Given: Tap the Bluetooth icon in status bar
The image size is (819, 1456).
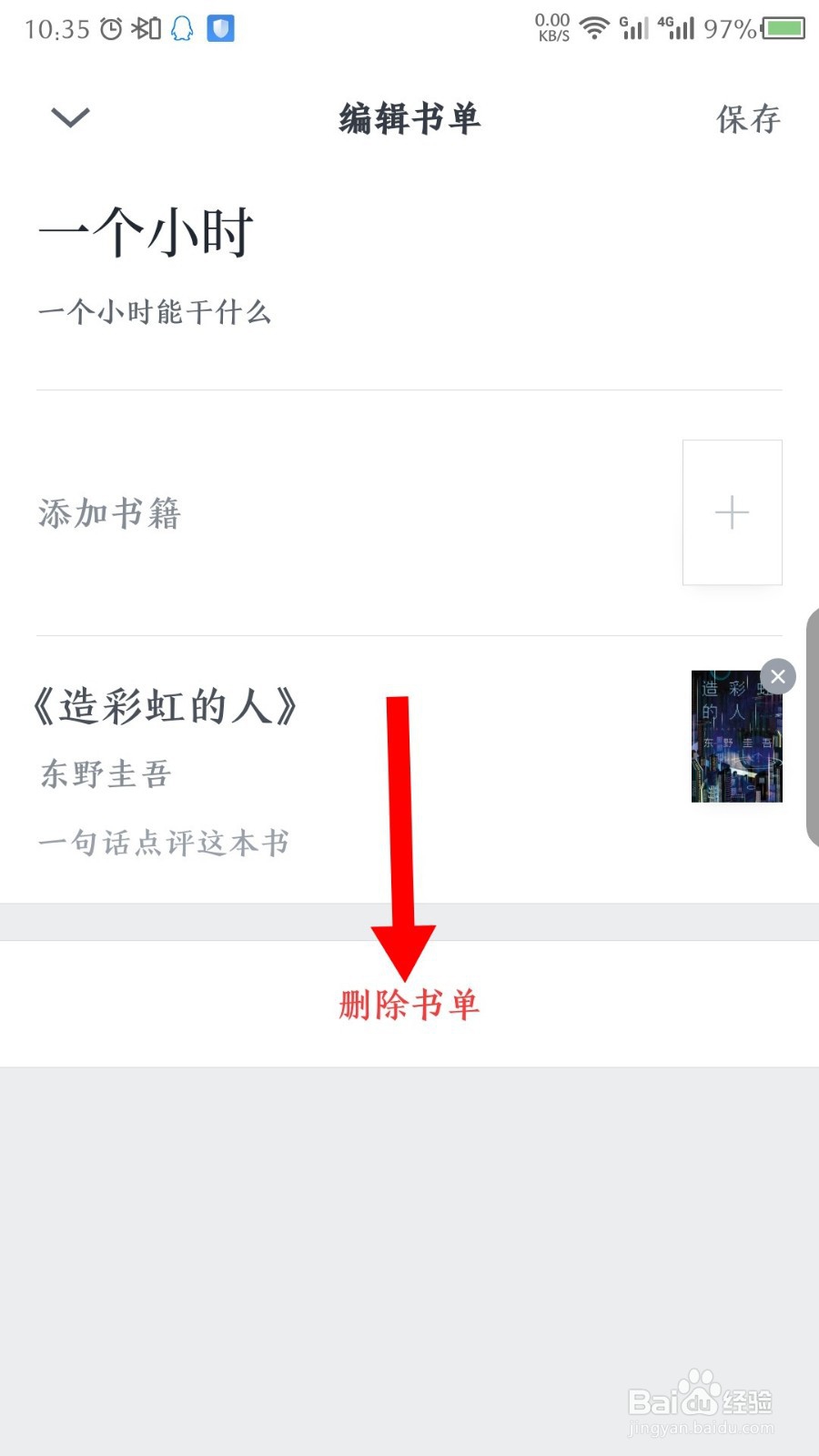Looking at the screenshot, I should (x=146, y=27).
